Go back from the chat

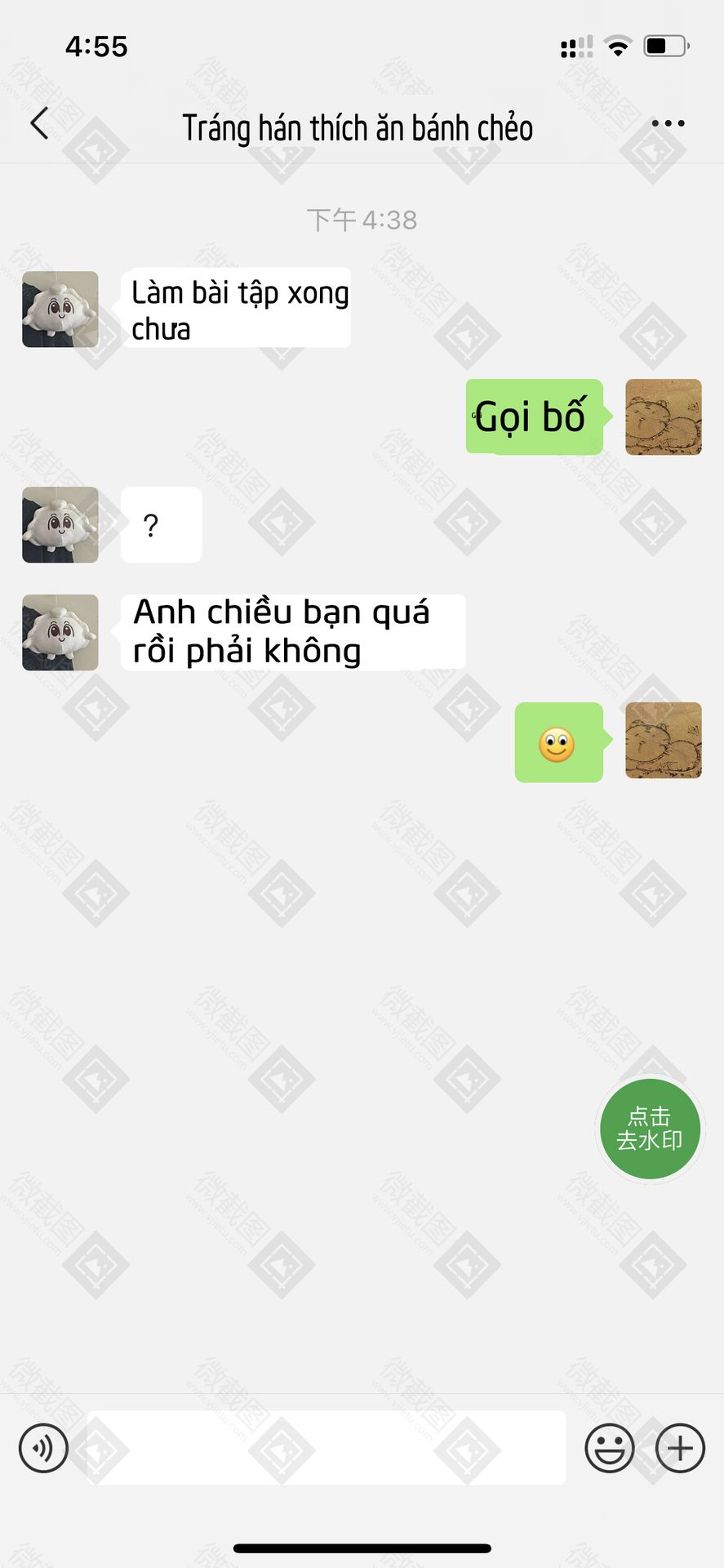[39, 124]
